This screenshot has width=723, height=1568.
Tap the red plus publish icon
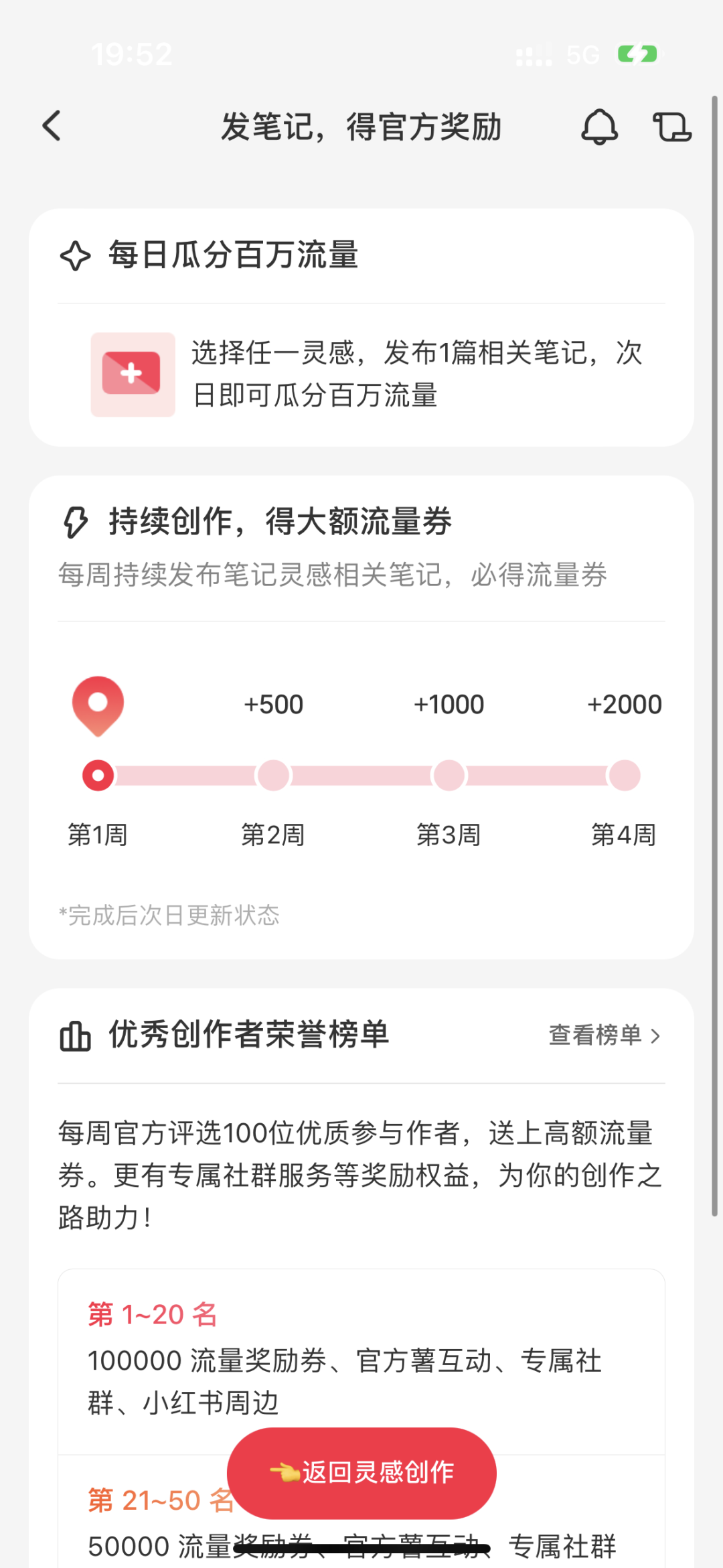click(132, 373)
